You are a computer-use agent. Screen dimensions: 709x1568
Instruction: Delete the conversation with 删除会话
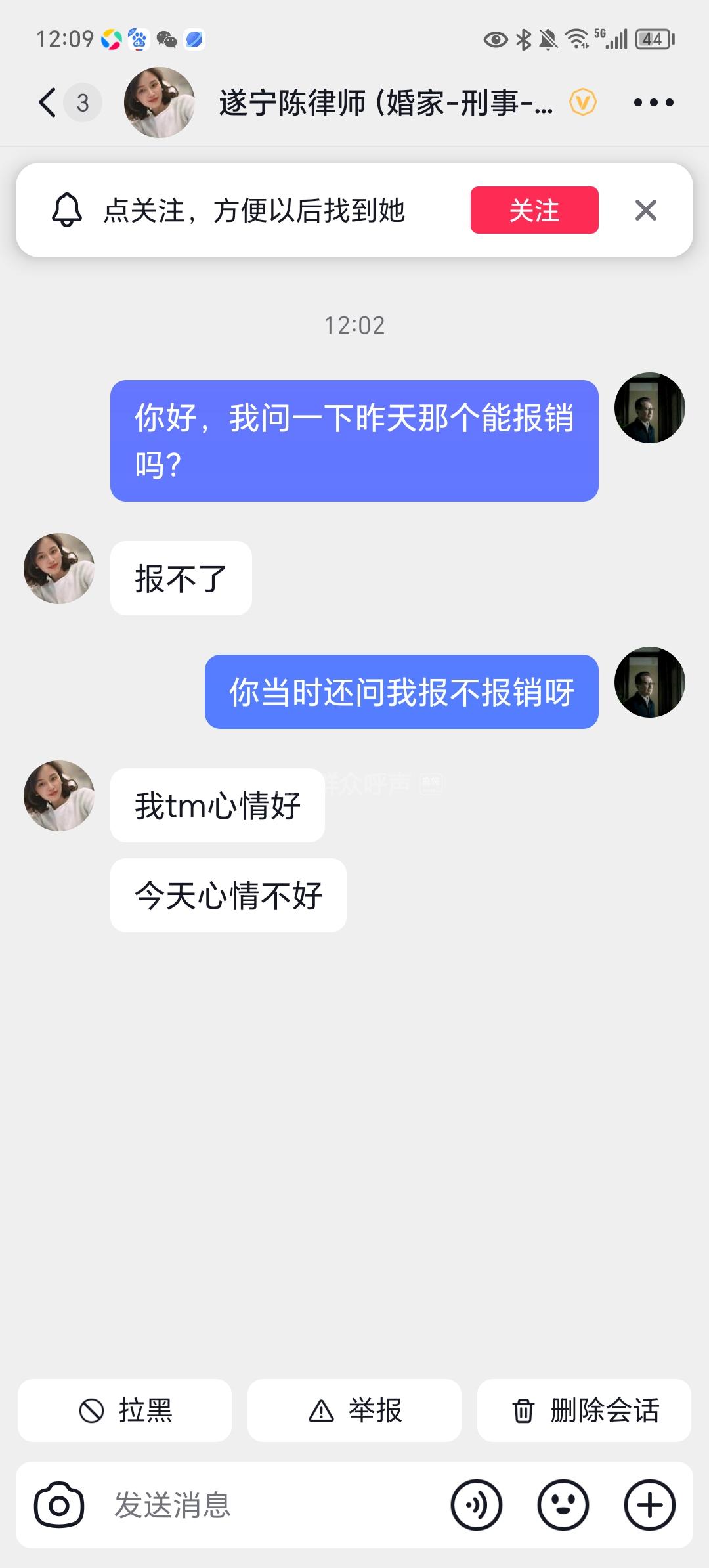pos(584,1410)
